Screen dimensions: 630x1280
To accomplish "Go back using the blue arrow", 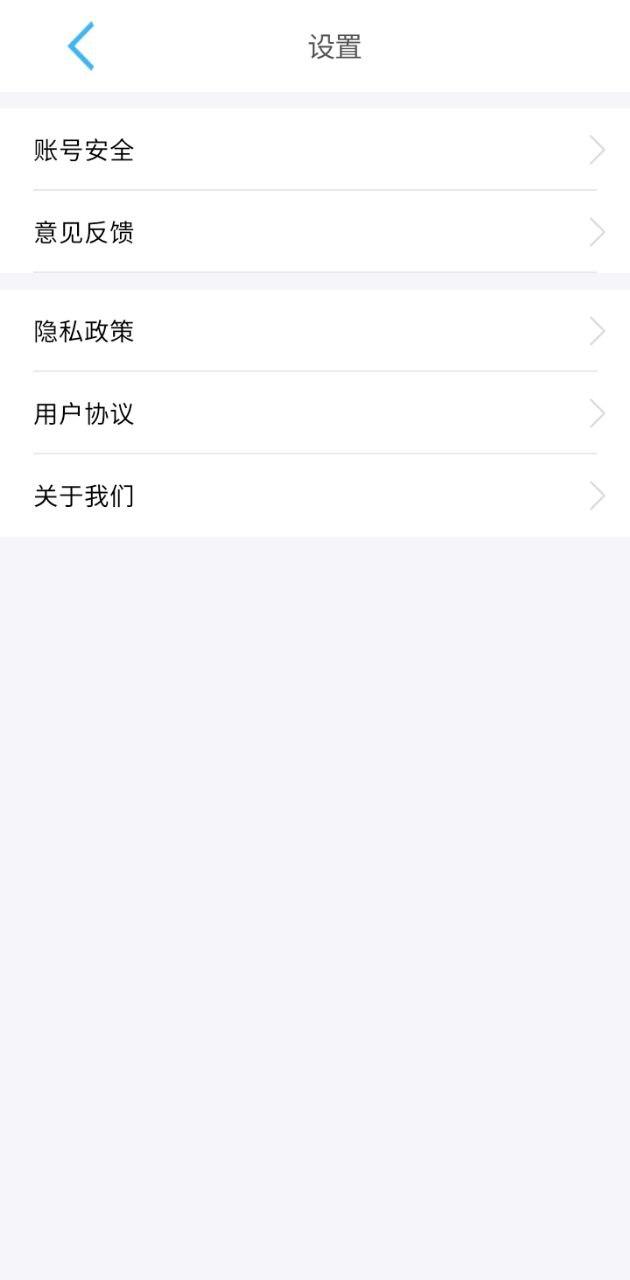I will tap(81, 47).
